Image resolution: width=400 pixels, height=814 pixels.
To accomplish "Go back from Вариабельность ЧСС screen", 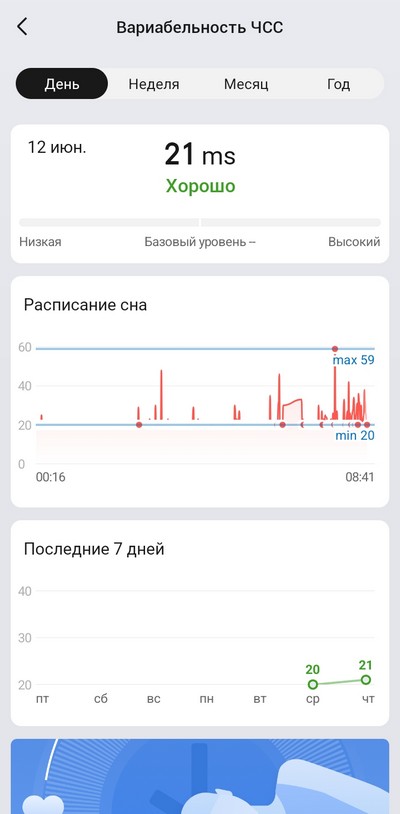I will 22,26.
